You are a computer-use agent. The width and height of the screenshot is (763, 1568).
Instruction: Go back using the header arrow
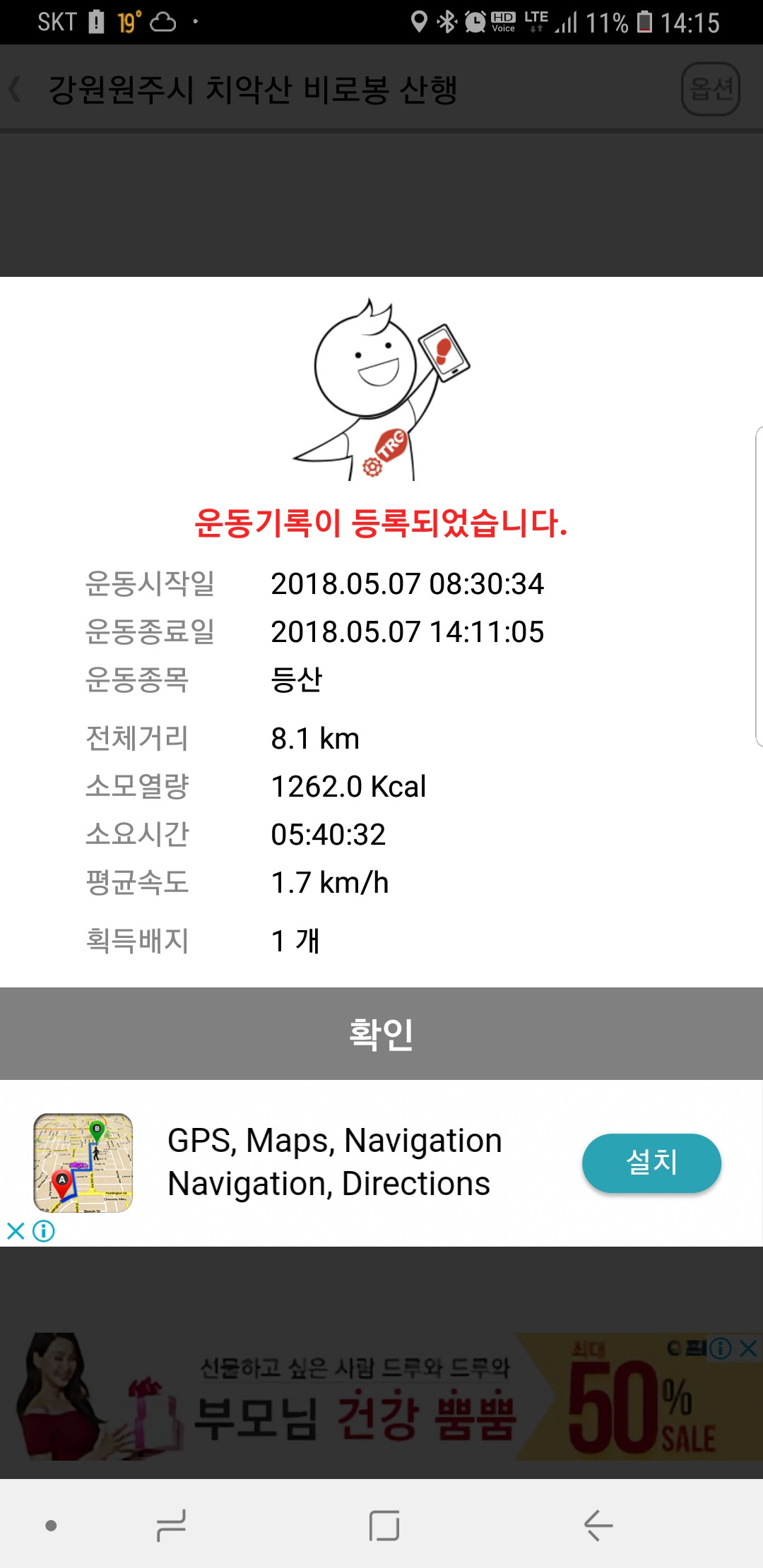16,90
